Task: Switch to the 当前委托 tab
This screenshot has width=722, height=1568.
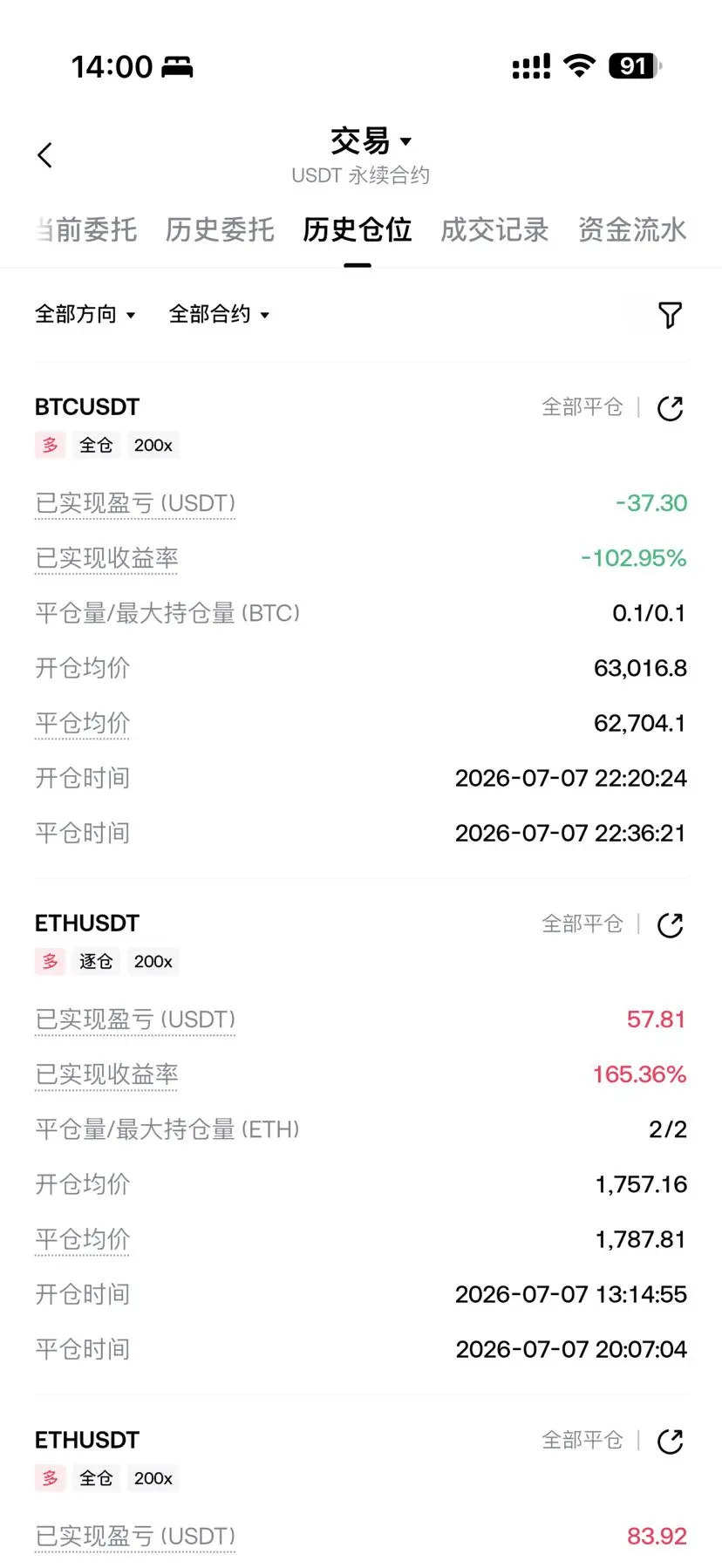Action: pos(86,230)
